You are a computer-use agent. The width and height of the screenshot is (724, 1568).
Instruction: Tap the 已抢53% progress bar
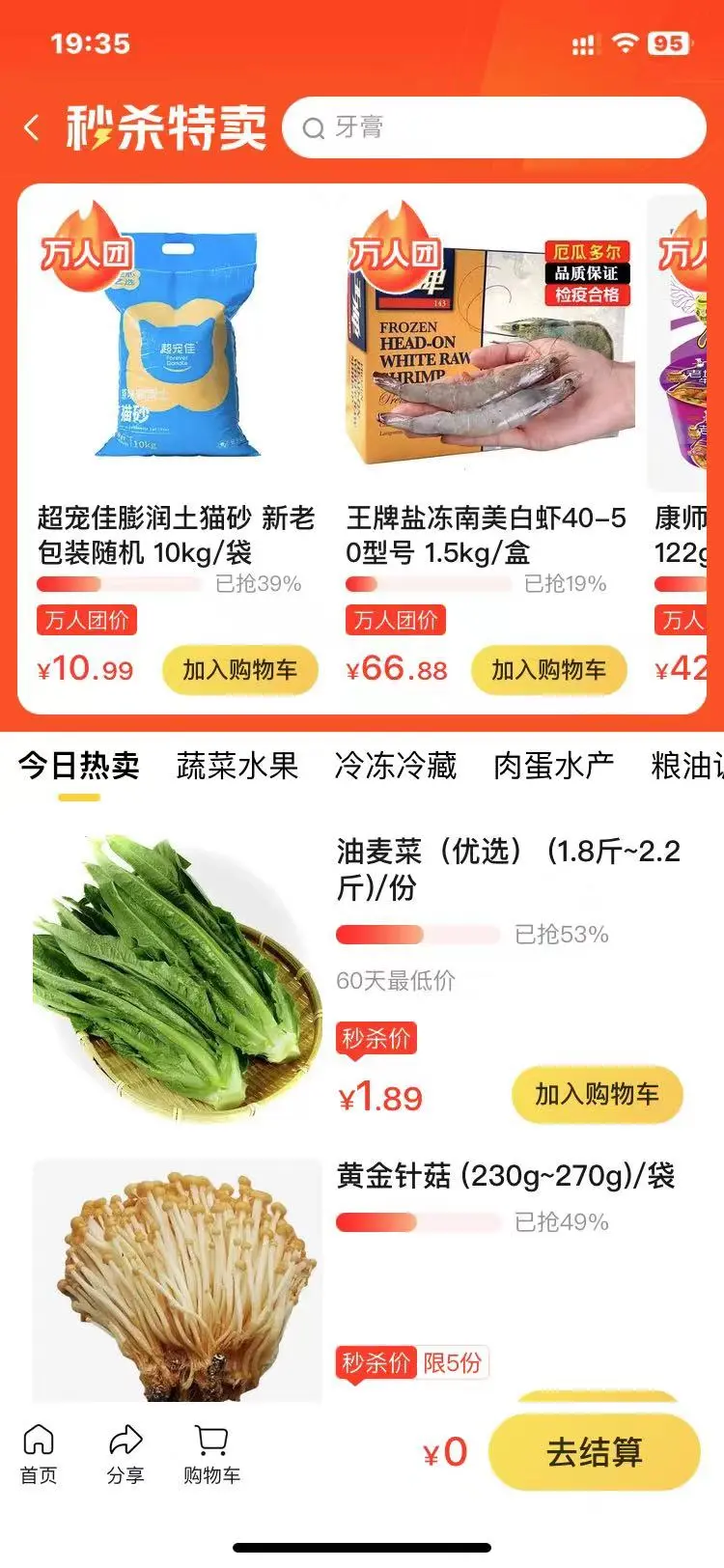(x=415, y=934)
